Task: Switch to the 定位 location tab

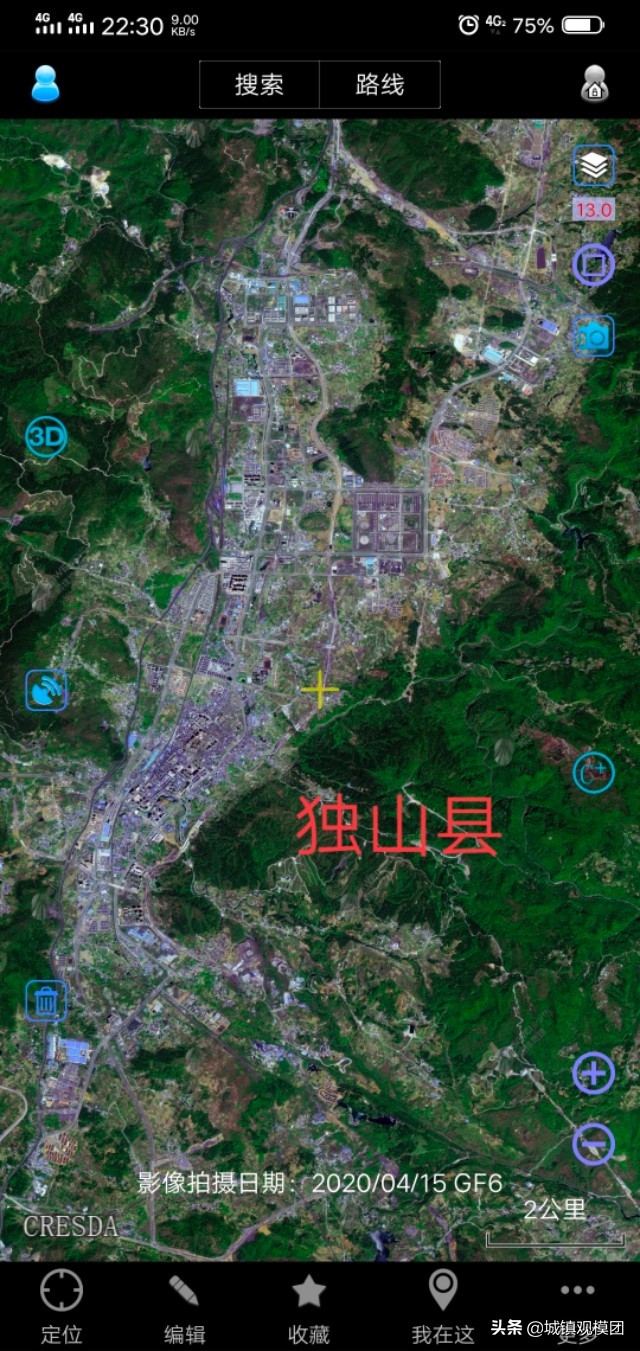Action: coord(61,1306)
